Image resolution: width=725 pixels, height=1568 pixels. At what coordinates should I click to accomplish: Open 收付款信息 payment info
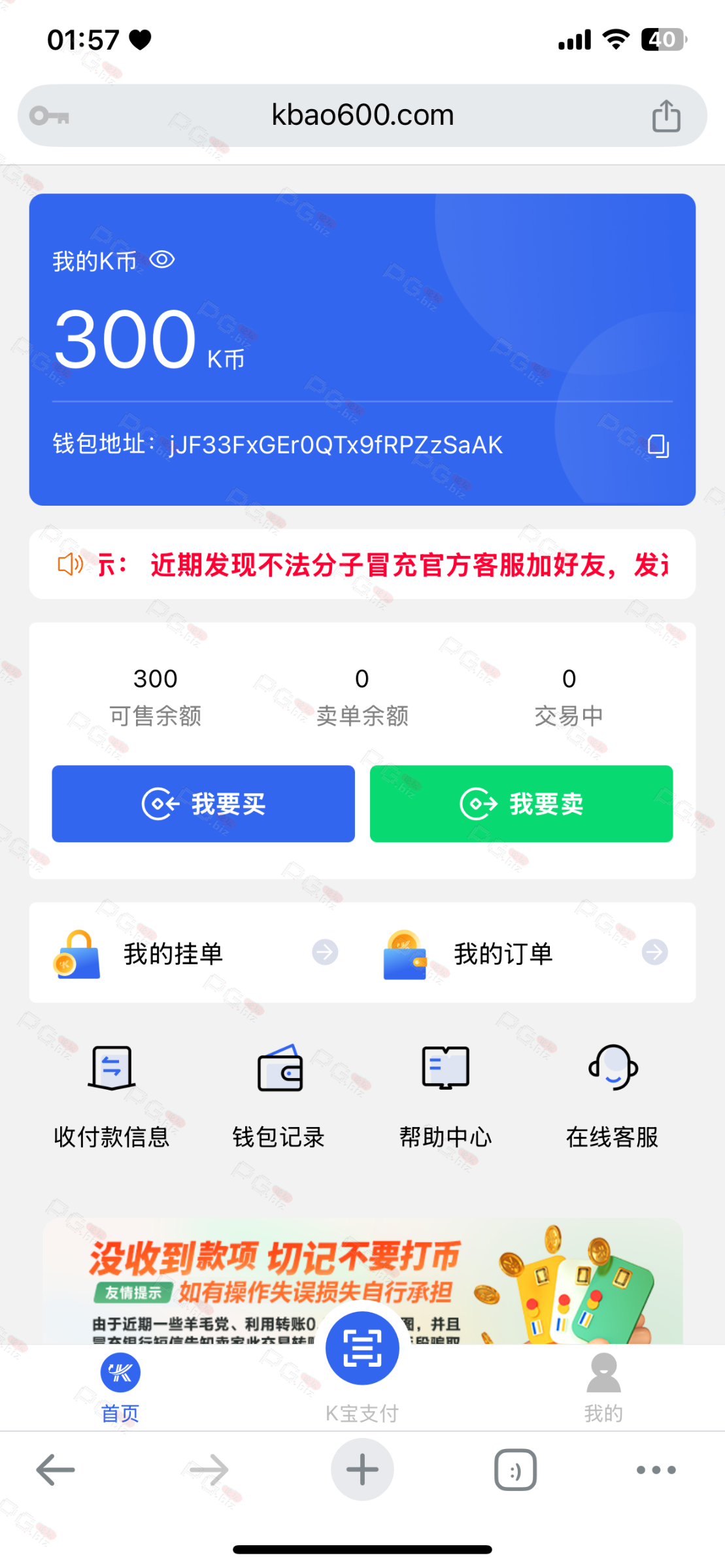[111, 1094]
